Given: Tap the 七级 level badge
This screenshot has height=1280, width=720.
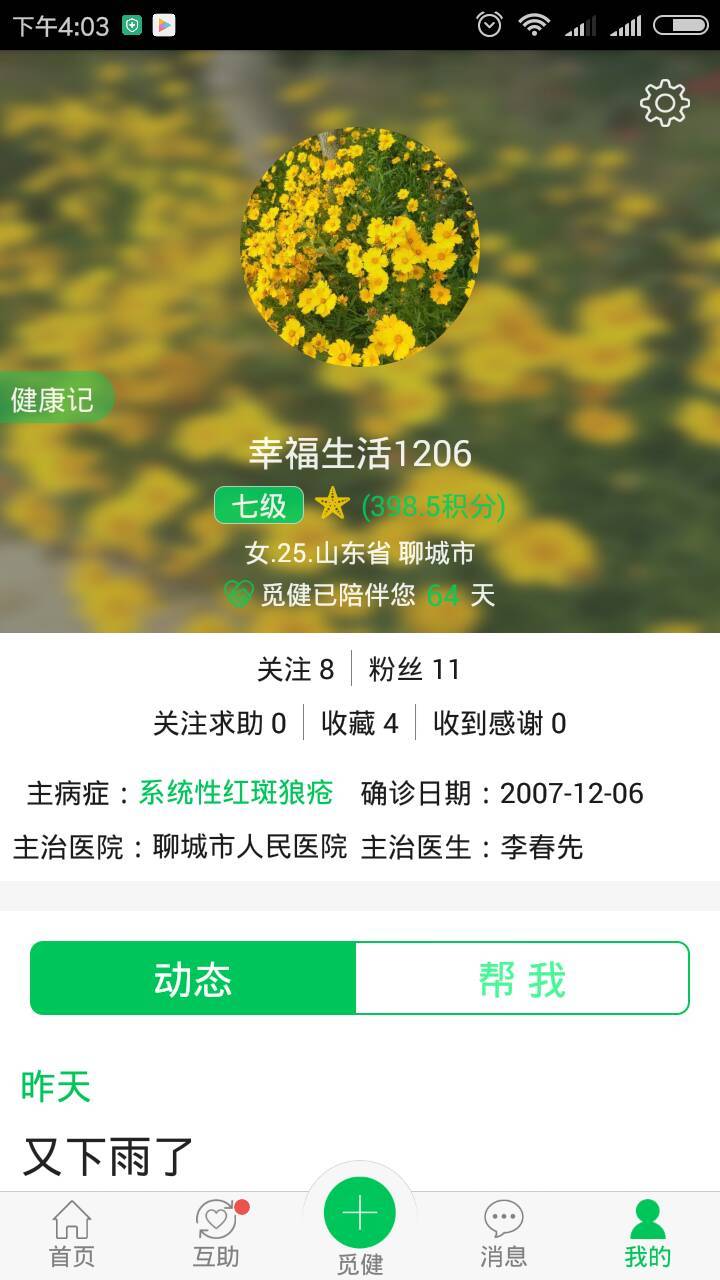Looking at the screenshot, I should pos(259,506).
